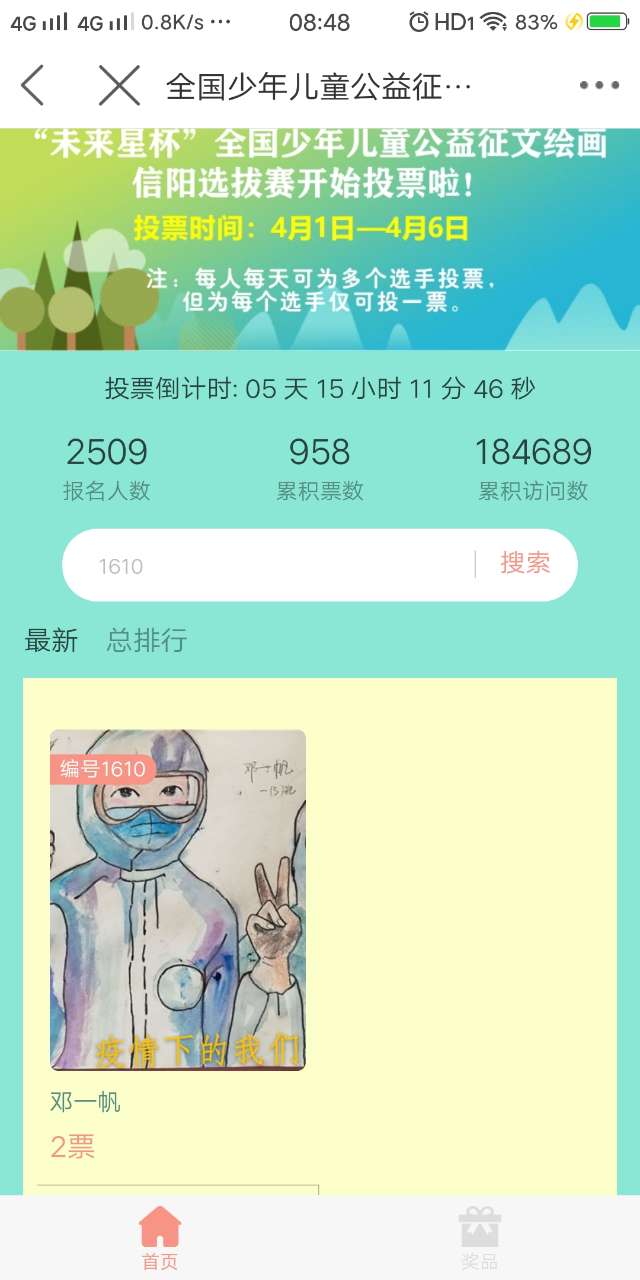The image size is (640, 1280).
Task: Open the three-dot overflow menu
Action: click(x=599, y=86)
